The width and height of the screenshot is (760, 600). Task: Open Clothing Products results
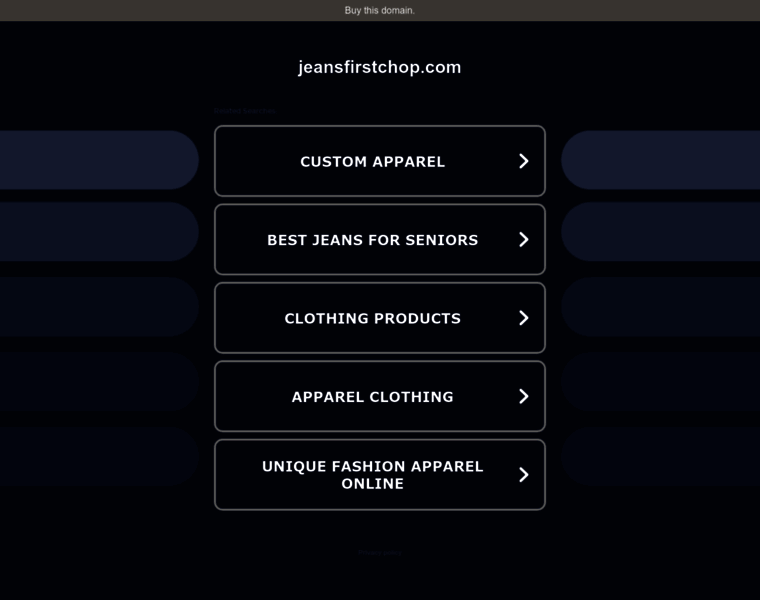pos(379,318)
